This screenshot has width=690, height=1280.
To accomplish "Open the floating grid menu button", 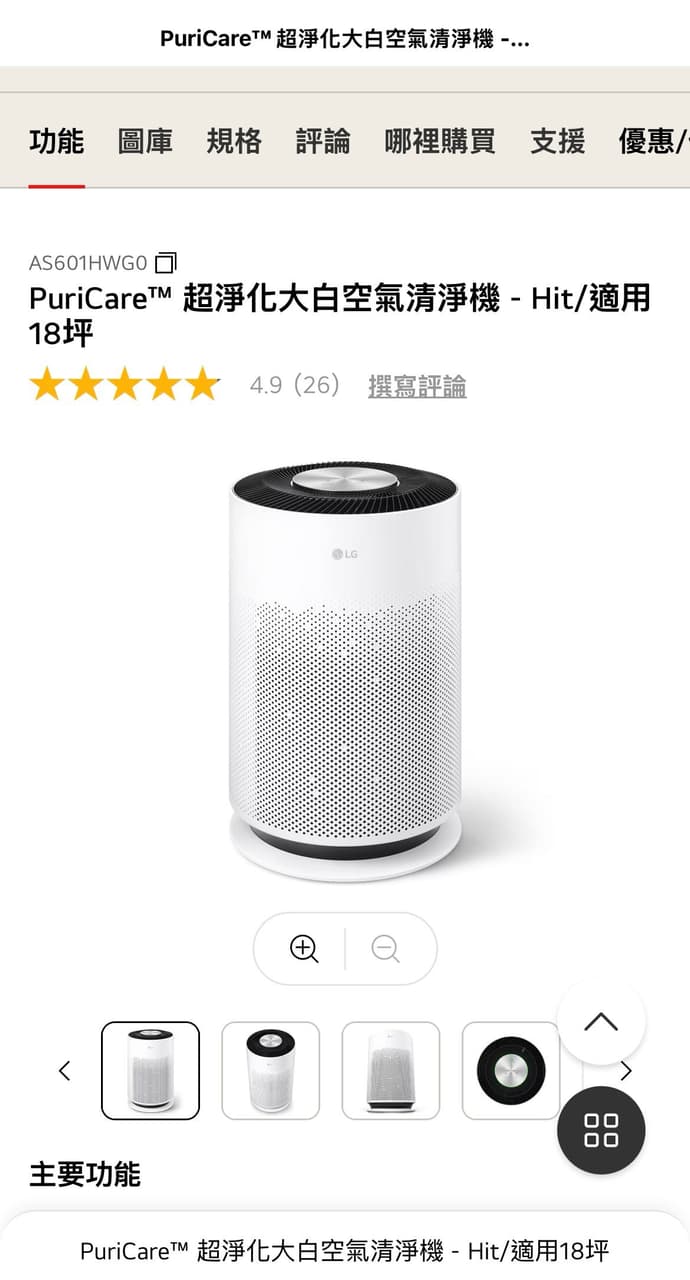I will [601, 1130].
